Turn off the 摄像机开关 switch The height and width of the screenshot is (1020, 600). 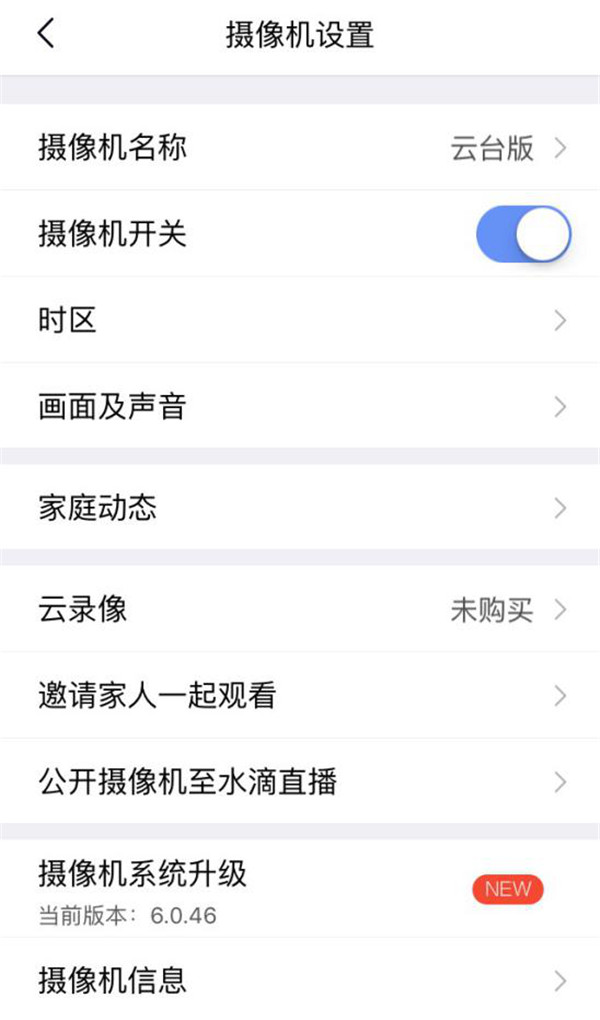pyautogui.click(x=523, y=235)
